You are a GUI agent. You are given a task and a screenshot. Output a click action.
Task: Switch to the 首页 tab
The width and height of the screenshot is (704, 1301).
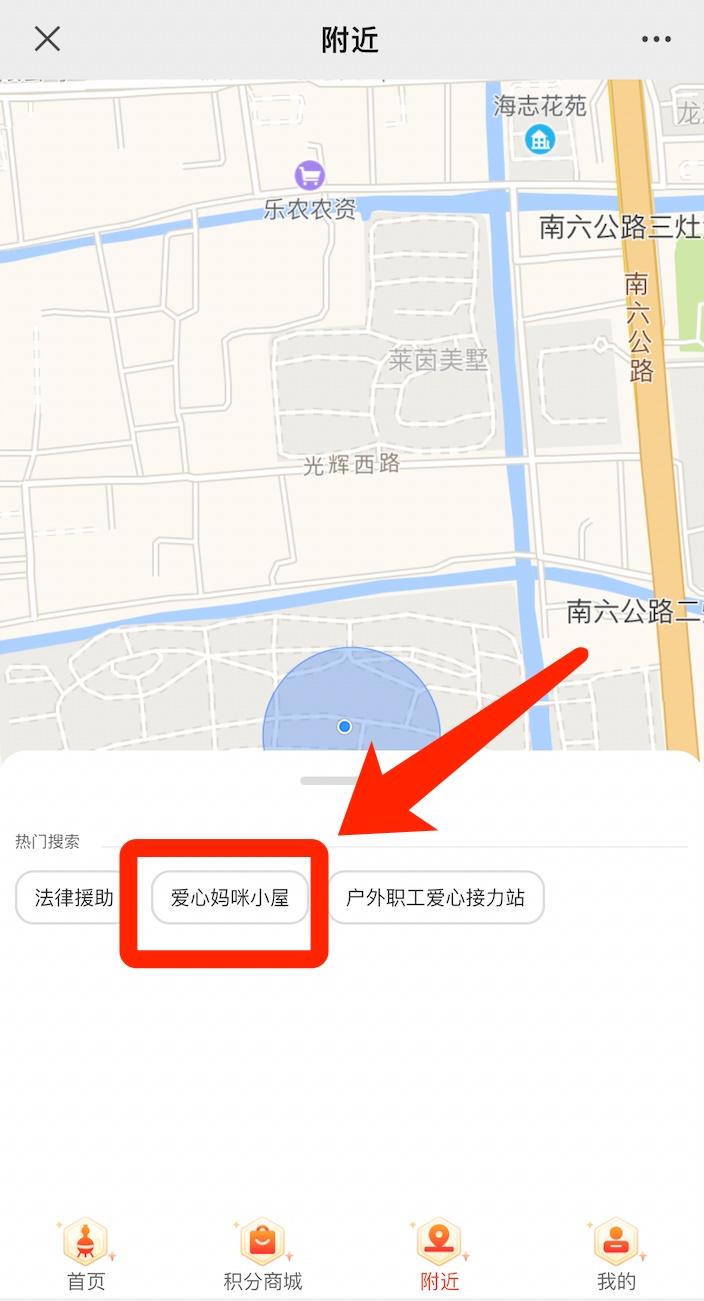[86, 1255]
